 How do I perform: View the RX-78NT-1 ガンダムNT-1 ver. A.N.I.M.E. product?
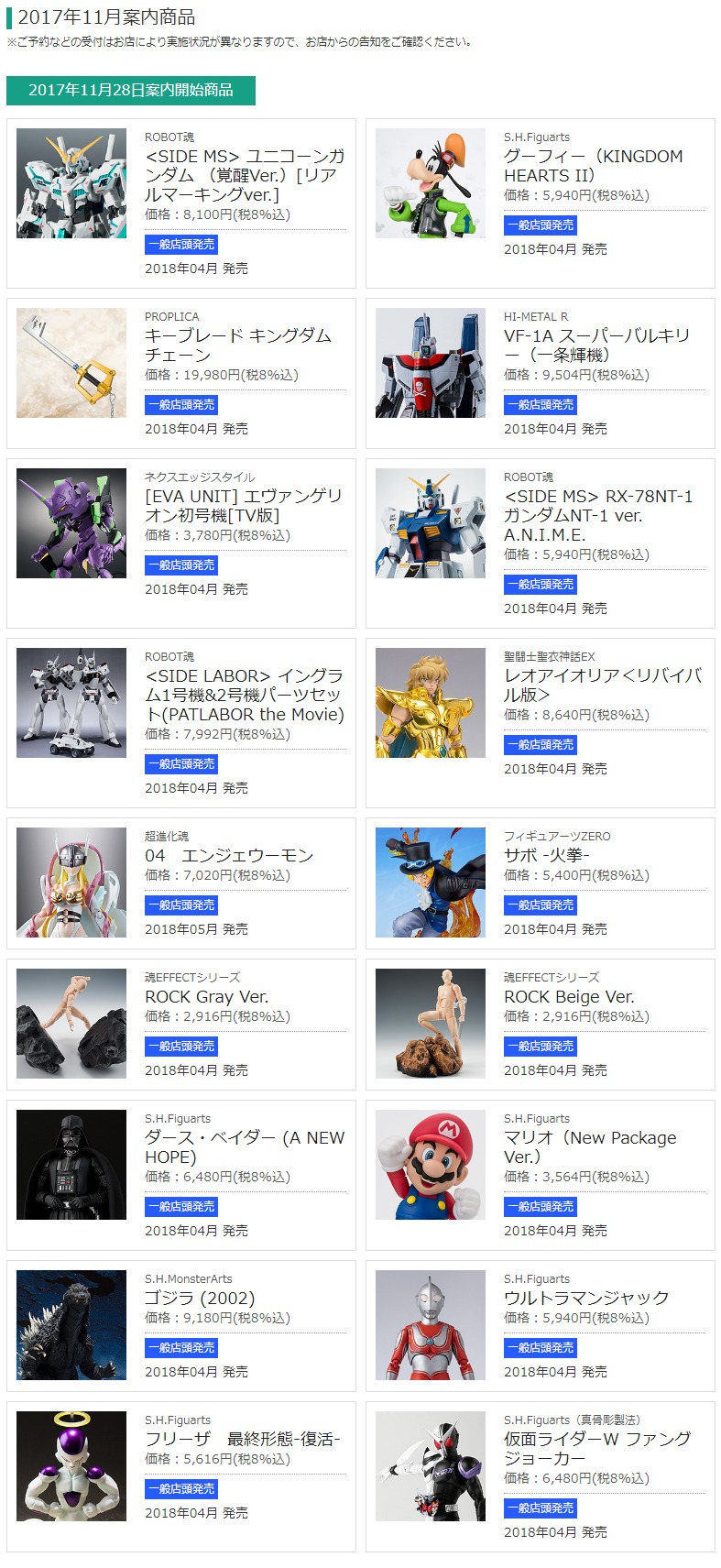click(x=598, y=515)
